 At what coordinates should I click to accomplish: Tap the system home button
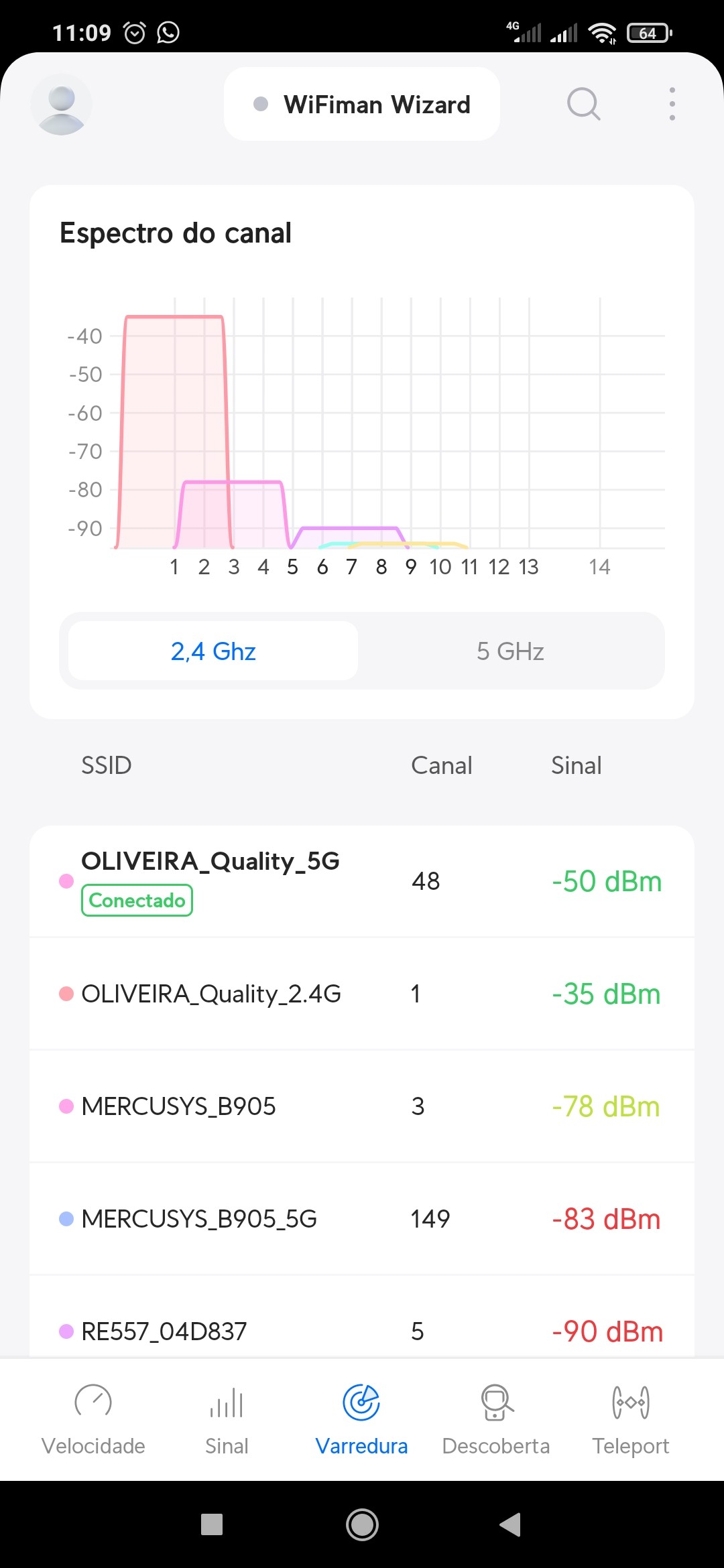(x=362, y=1524)
